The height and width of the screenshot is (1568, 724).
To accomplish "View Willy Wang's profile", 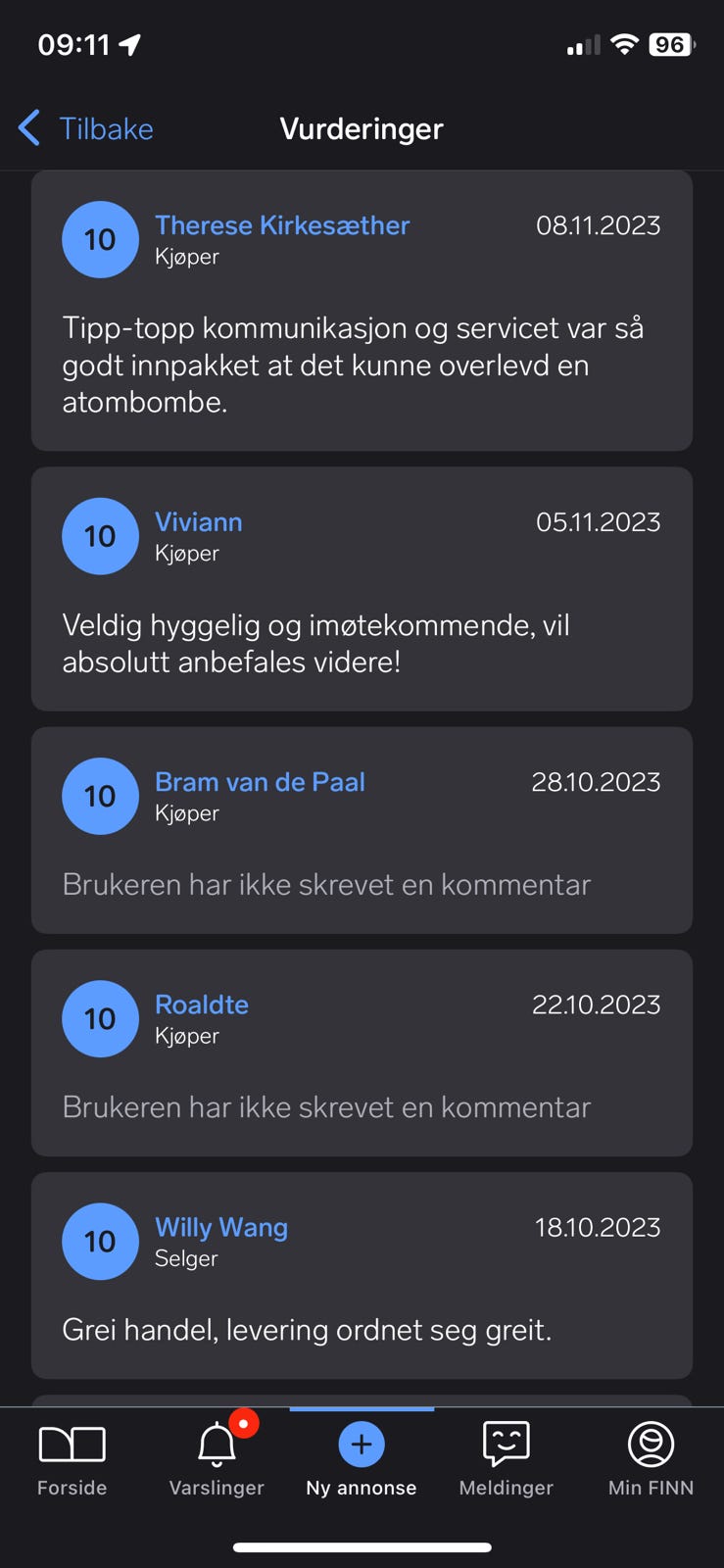I will pyautogui.click(x=221, y=1227).
